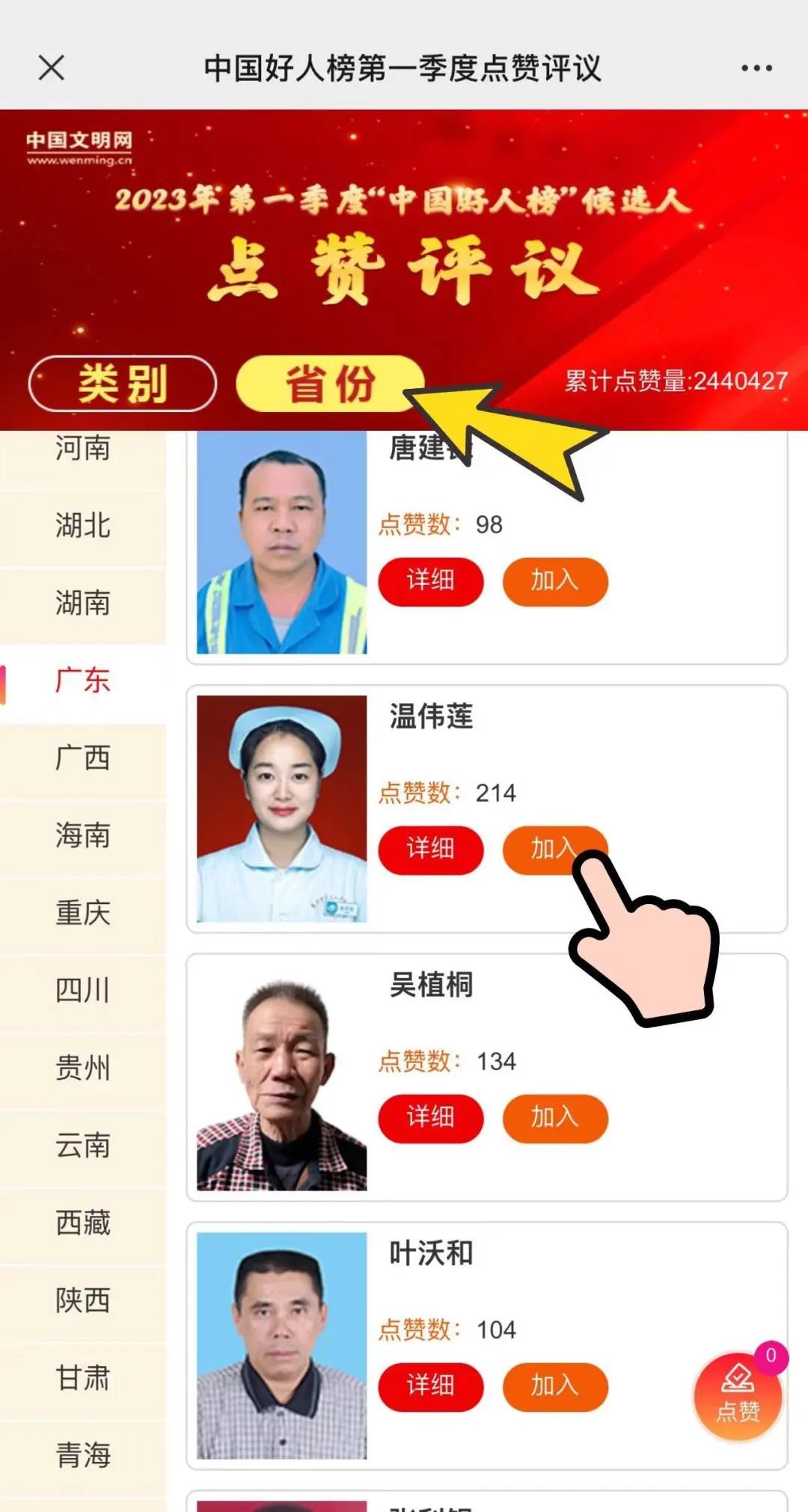Screen dimensions: 808x1512
Task: Switch to the 省份 tab
Action: pos(330,384)
